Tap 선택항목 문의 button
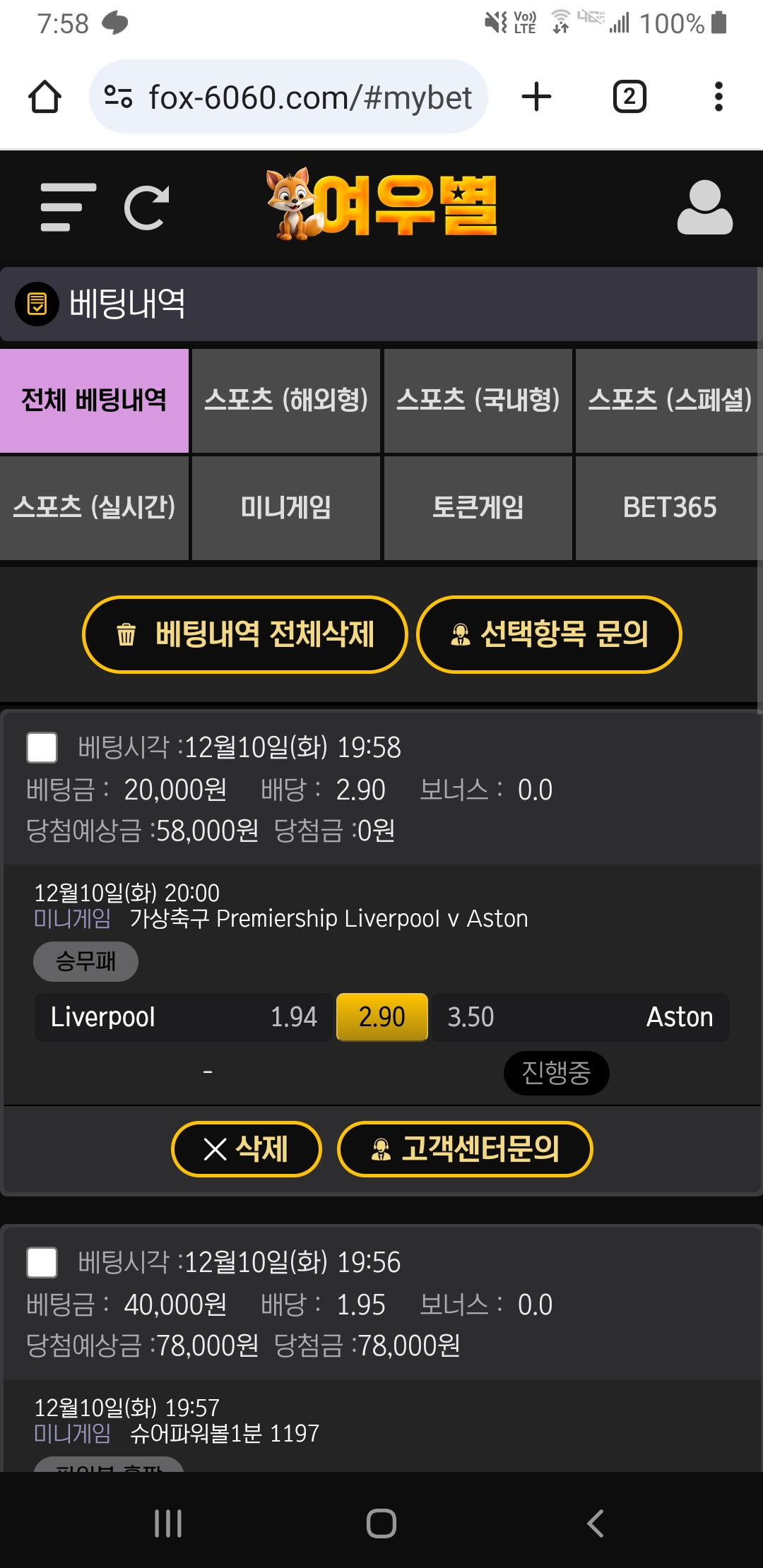Image resolution: width=763 pixels, height=1568 pixels. click(x=549, y=634)
